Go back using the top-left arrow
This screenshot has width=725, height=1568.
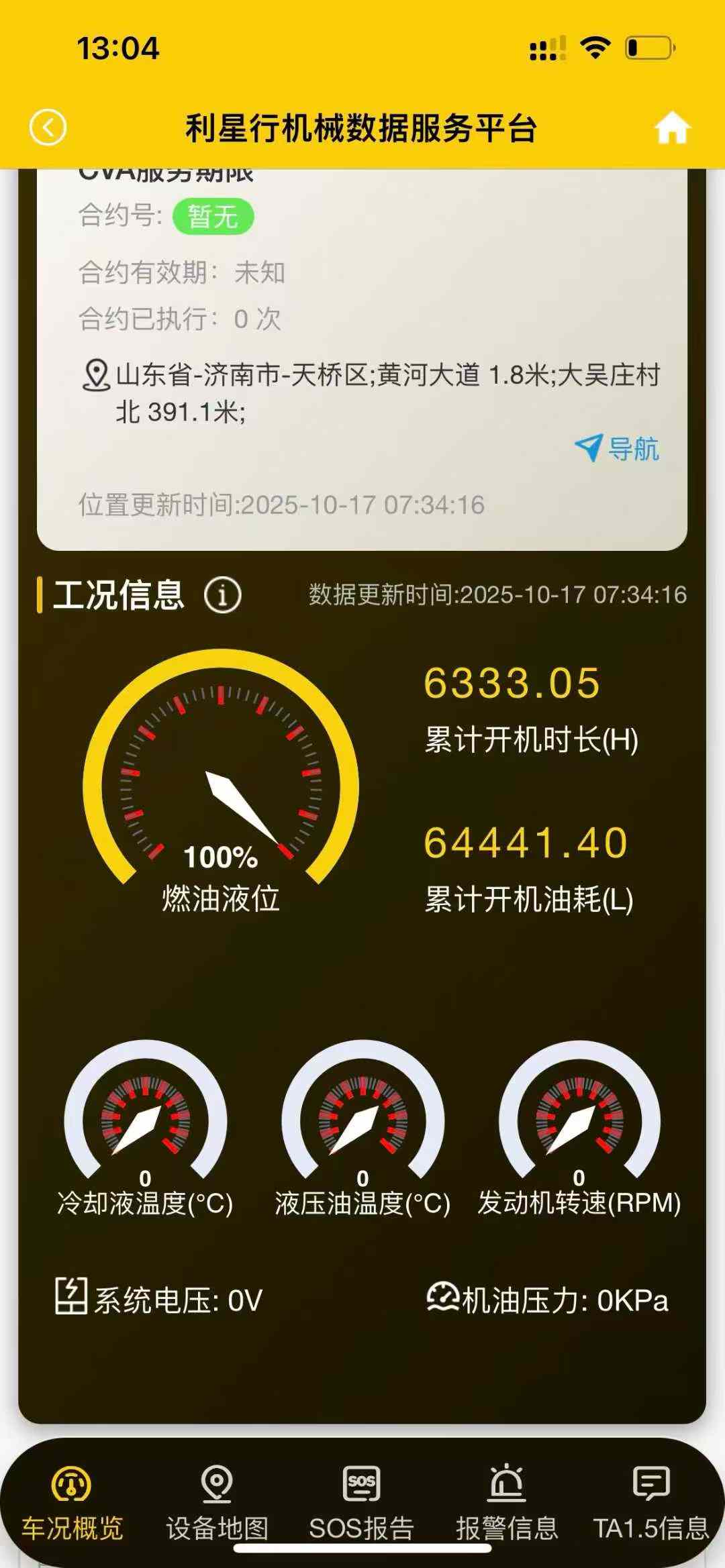(x=48, y=127)
